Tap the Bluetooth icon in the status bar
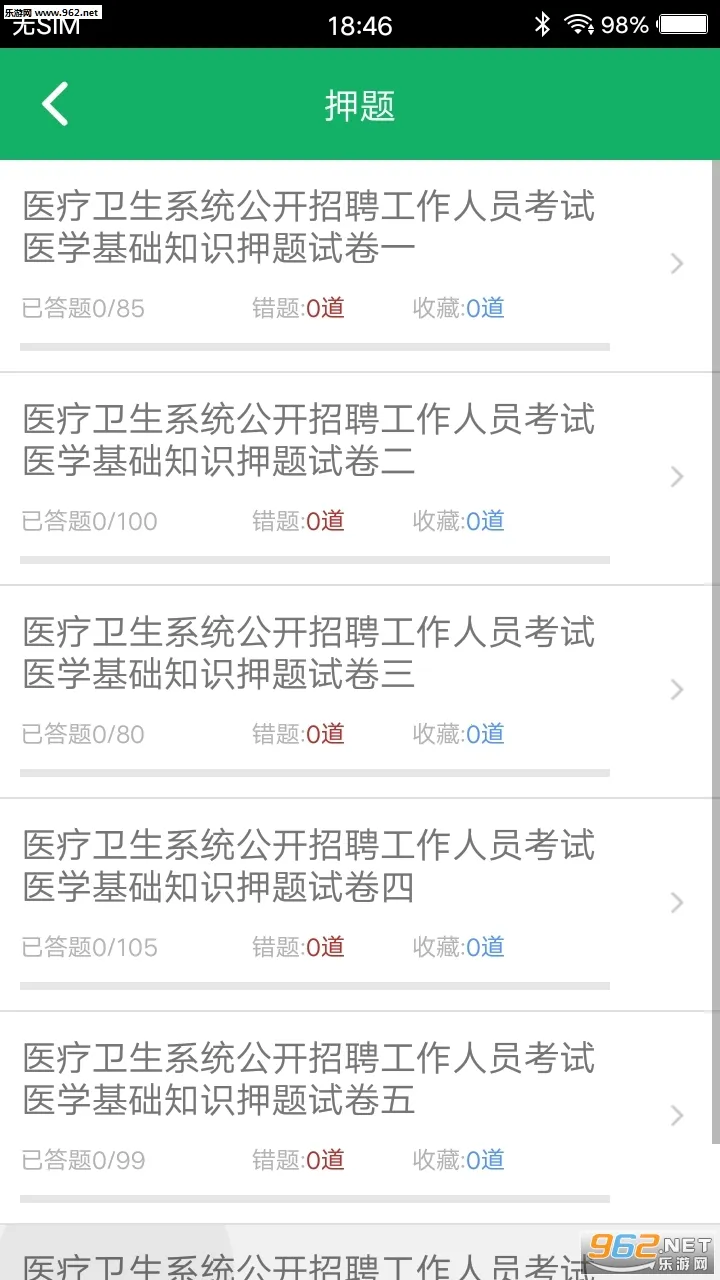Screen dimensions: 720x1280 (x=543, y=25)
